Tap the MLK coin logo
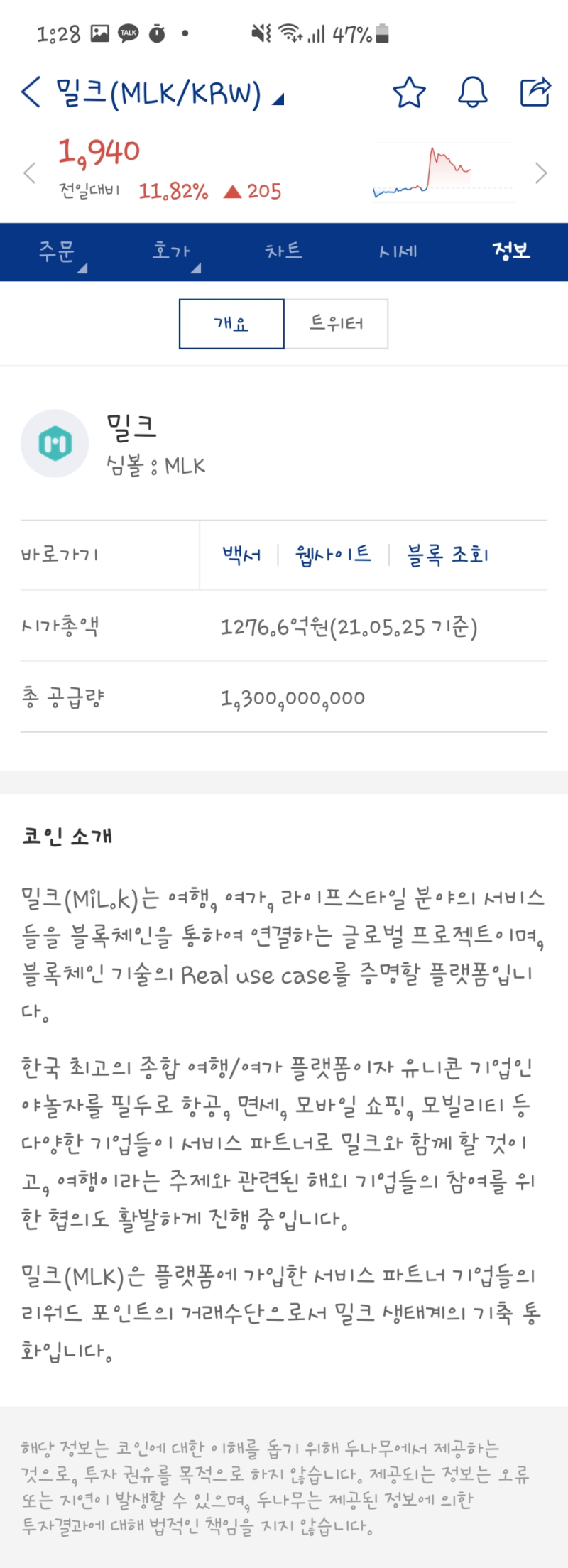This screenshot has height=1568, width=568. click(55, 442)
